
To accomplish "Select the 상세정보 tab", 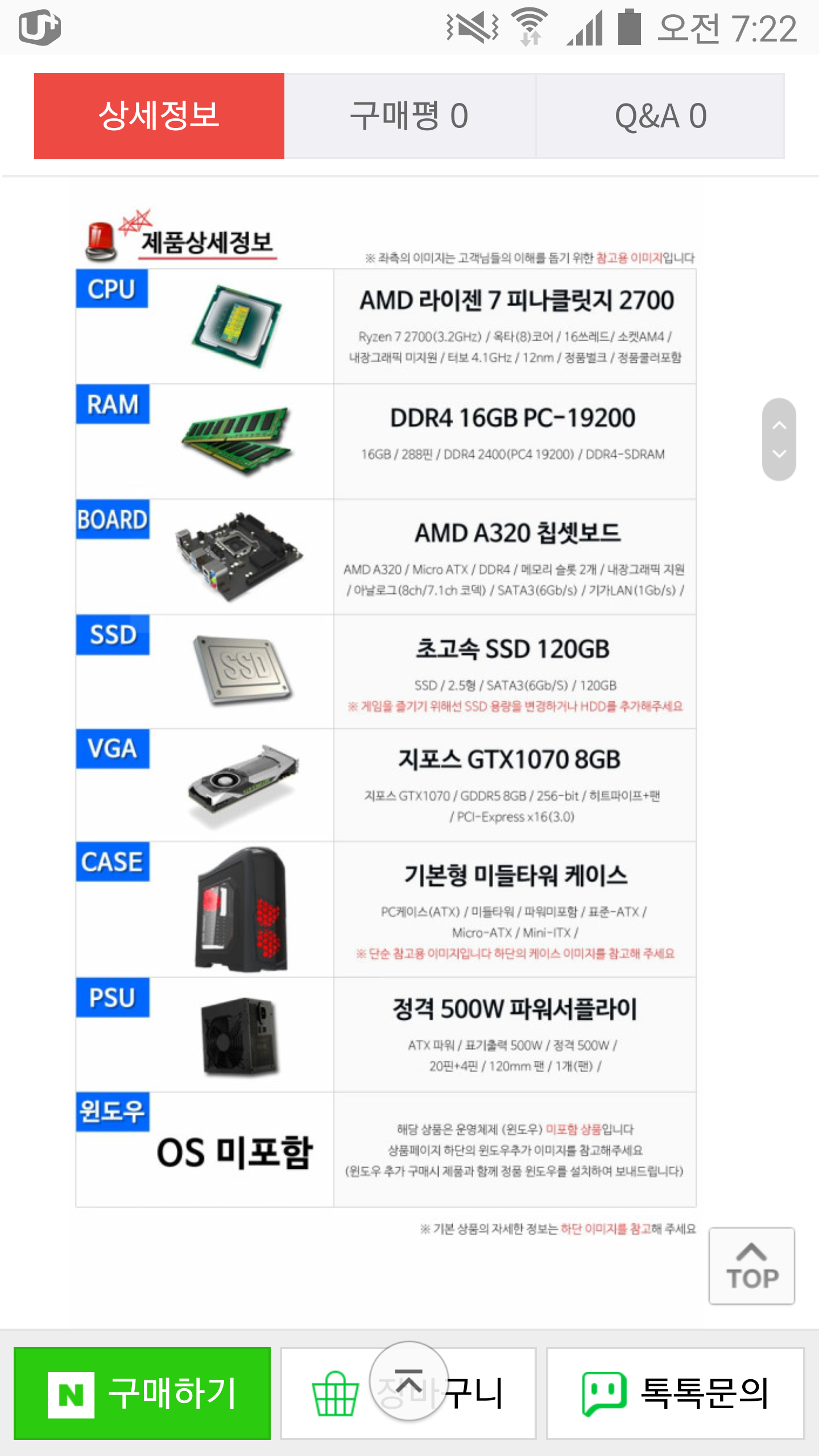I will (x=159, y=116).
